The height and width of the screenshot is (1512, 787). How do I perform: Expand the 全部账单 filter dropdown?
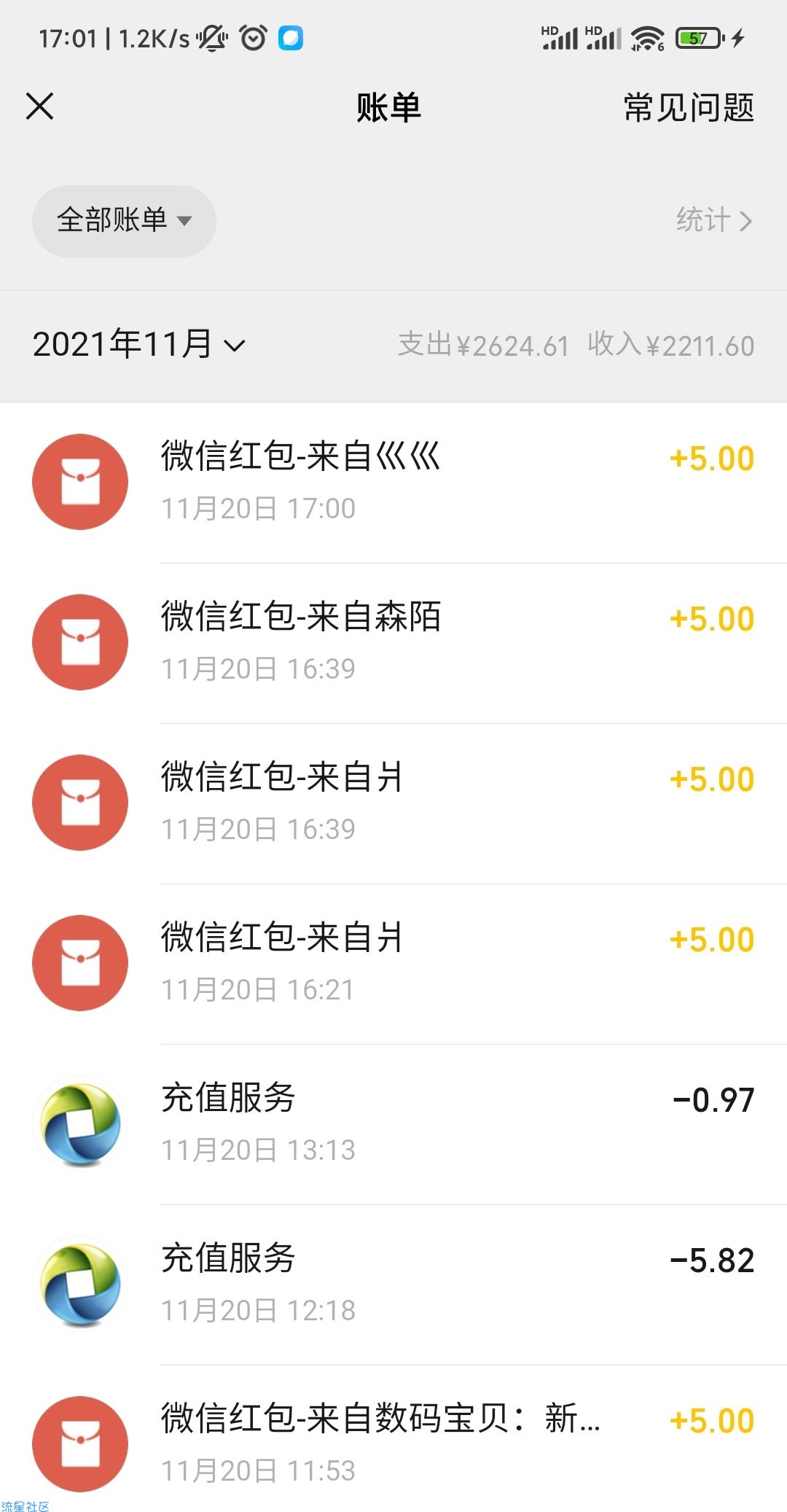pyautogui.click(x=124, y=220)
